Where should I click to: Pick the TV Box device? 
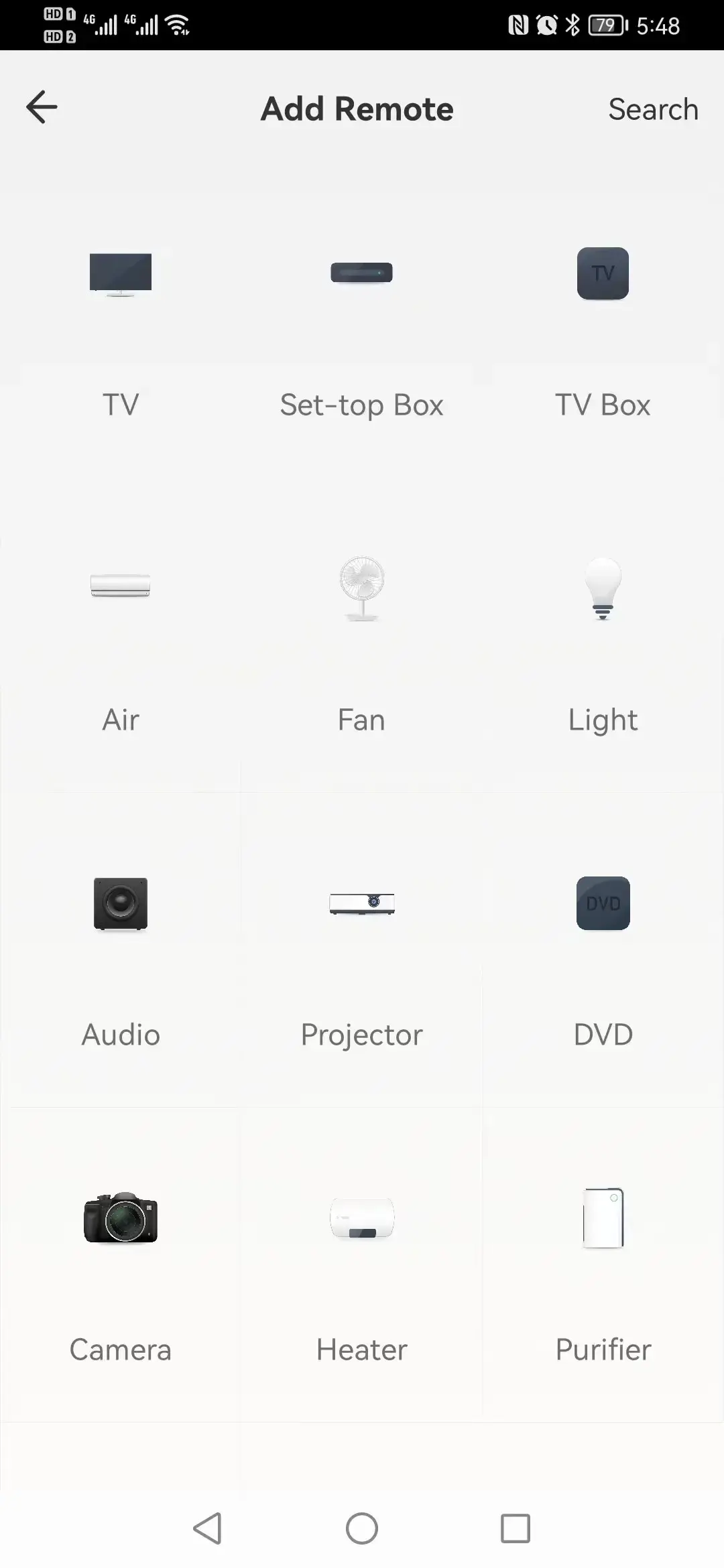pyautogui.click(x=603, y=322)
